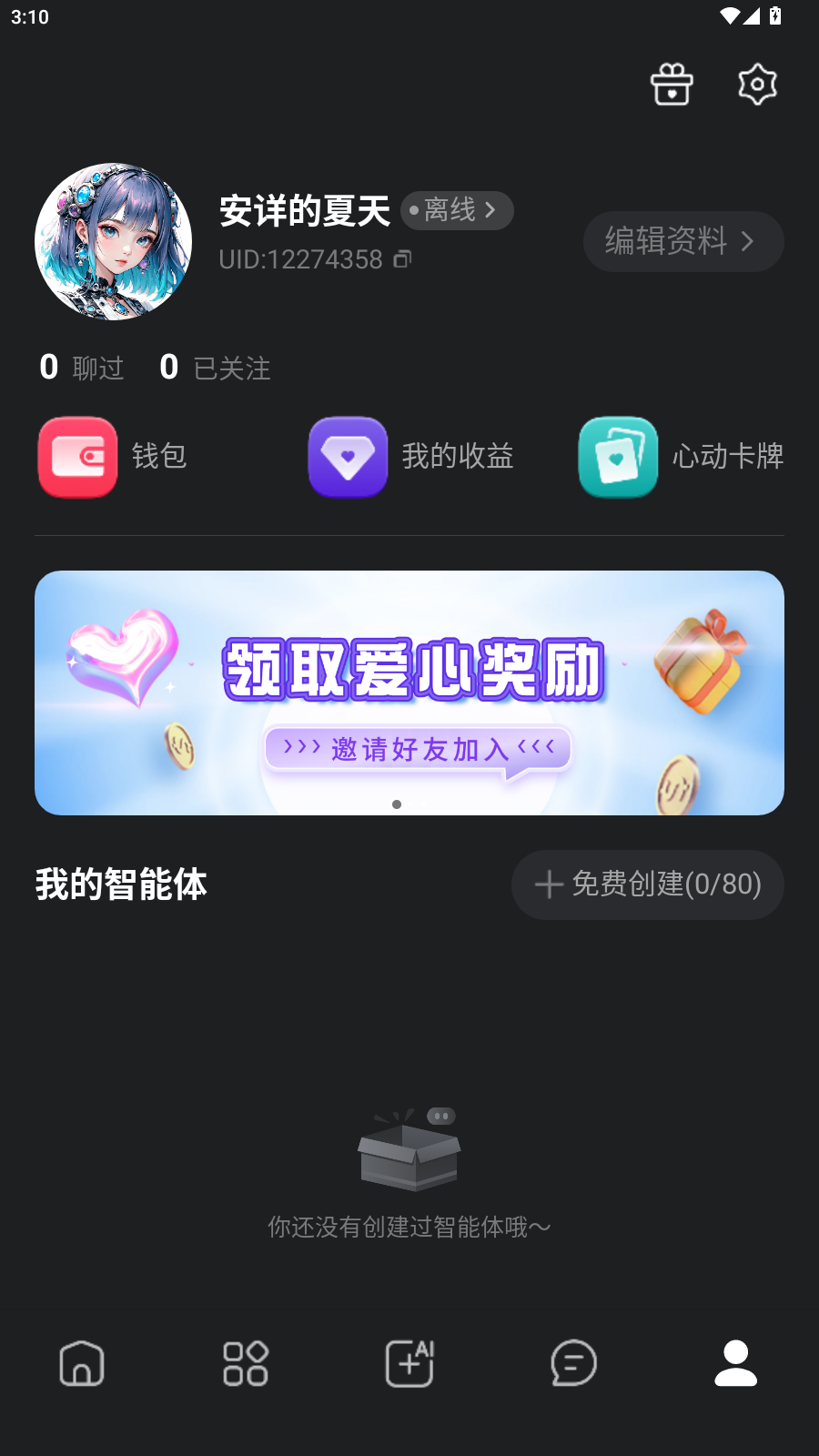Select the AI creation icon in bottom bar

pyautogui.click(x=409, y=1362)
